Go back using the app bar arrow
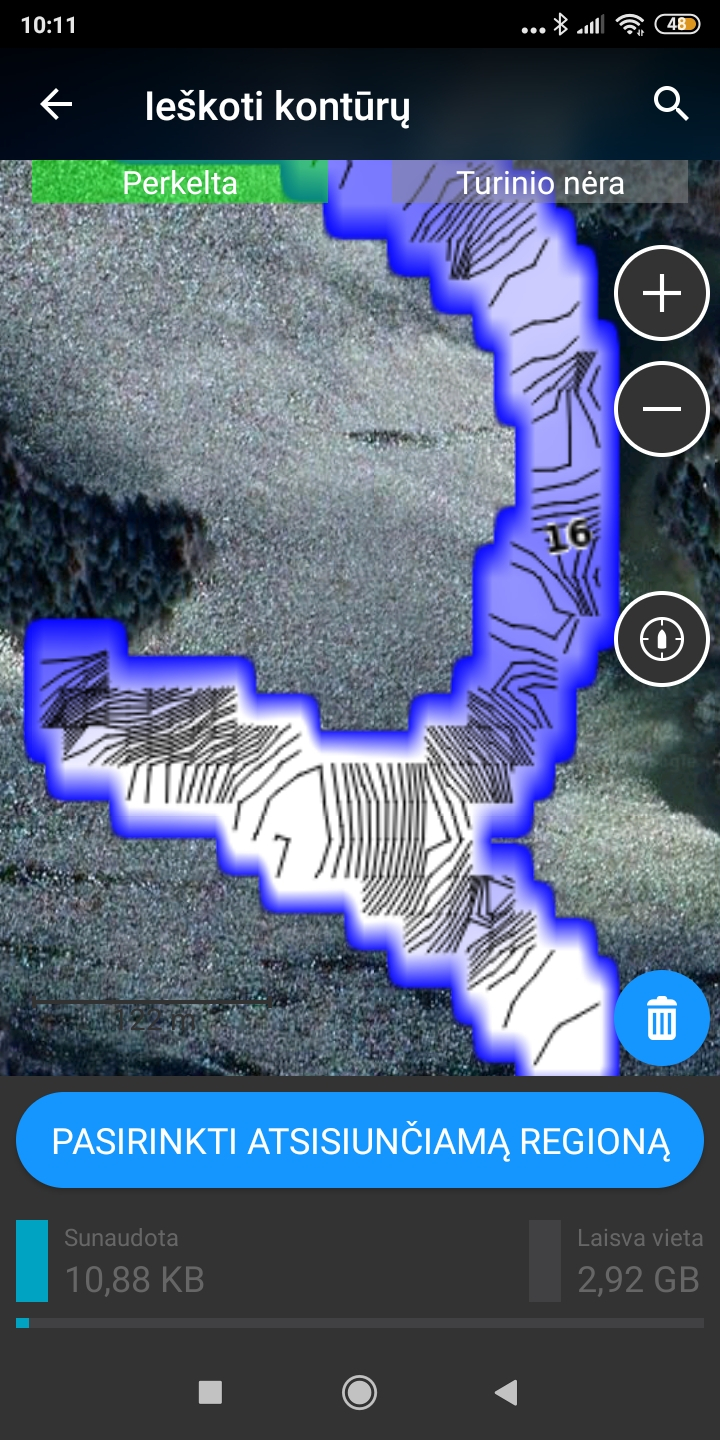This screenshot has height=1440, width=720. point(56,104)
